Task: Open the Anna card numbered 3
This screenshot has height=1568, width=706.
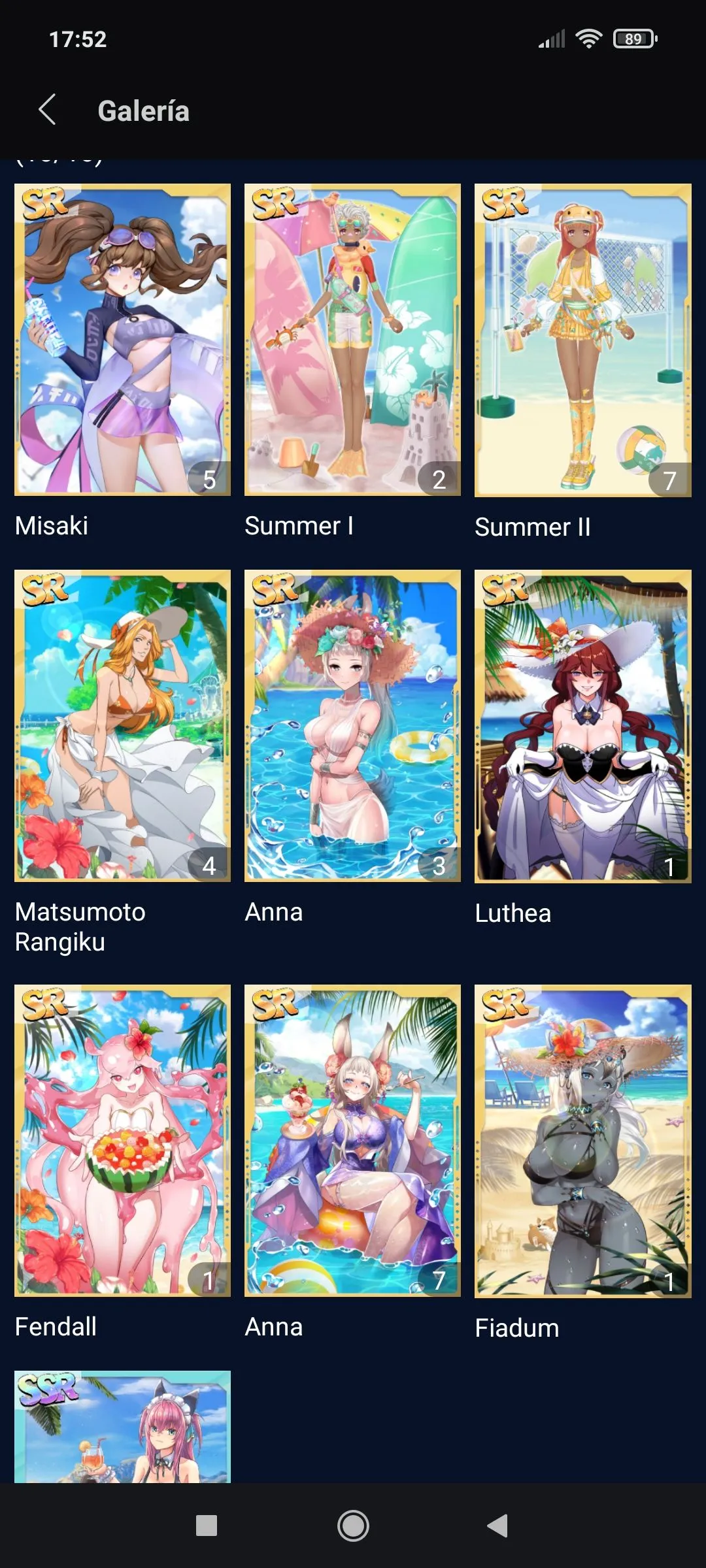Action: pos(352,725)
